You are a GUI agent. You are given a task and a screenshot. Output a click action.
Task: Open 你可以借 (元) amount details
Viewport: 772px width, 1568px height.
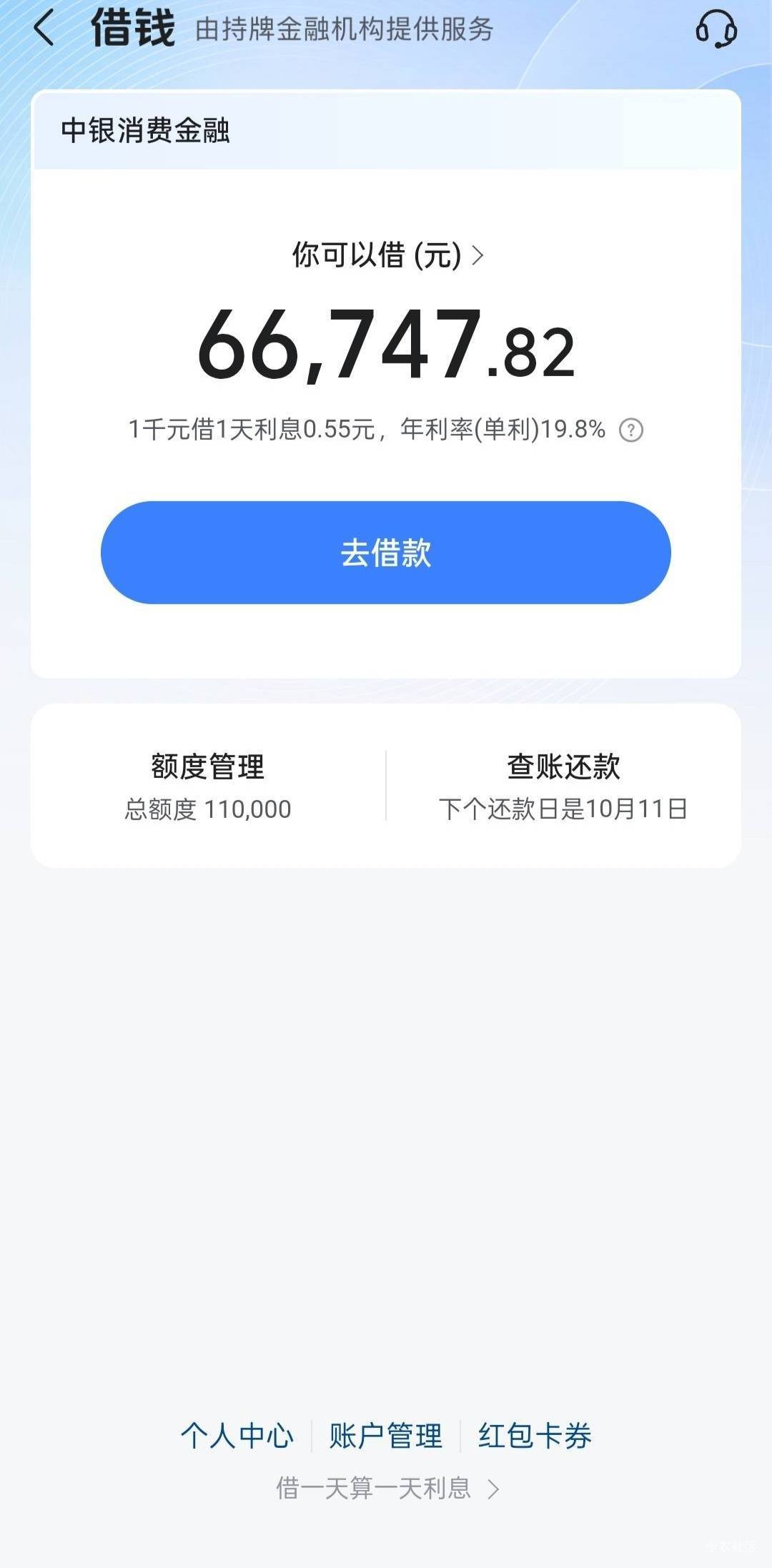click(387, 255)
